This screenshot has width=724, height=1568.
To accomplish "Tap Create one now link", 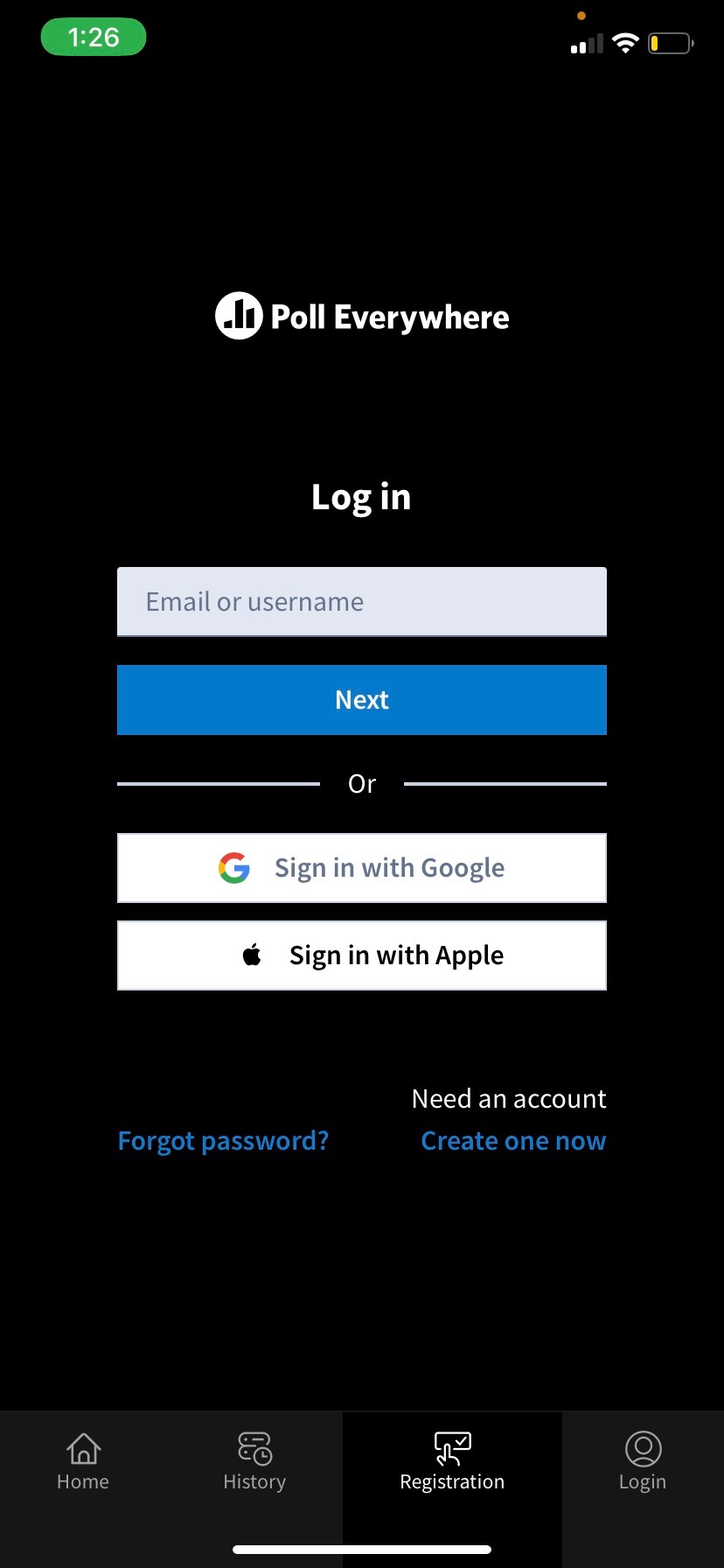I will pos(513,1141).
